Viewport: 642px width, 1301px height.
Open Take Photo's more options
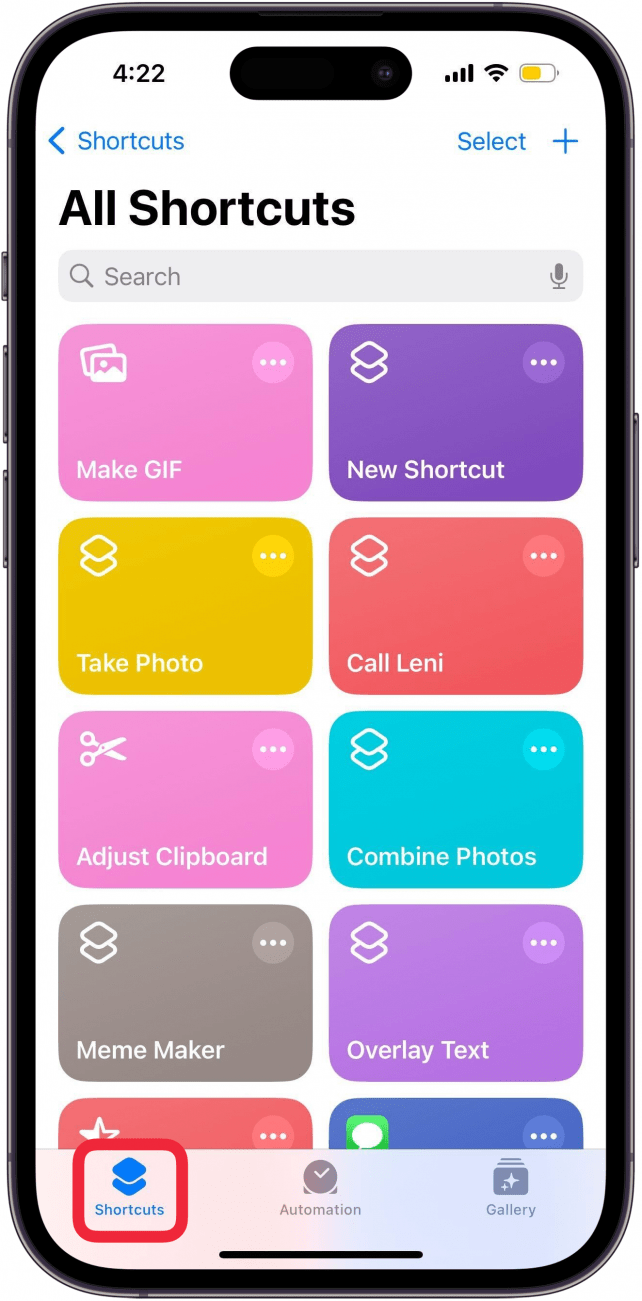click(273, 556)
